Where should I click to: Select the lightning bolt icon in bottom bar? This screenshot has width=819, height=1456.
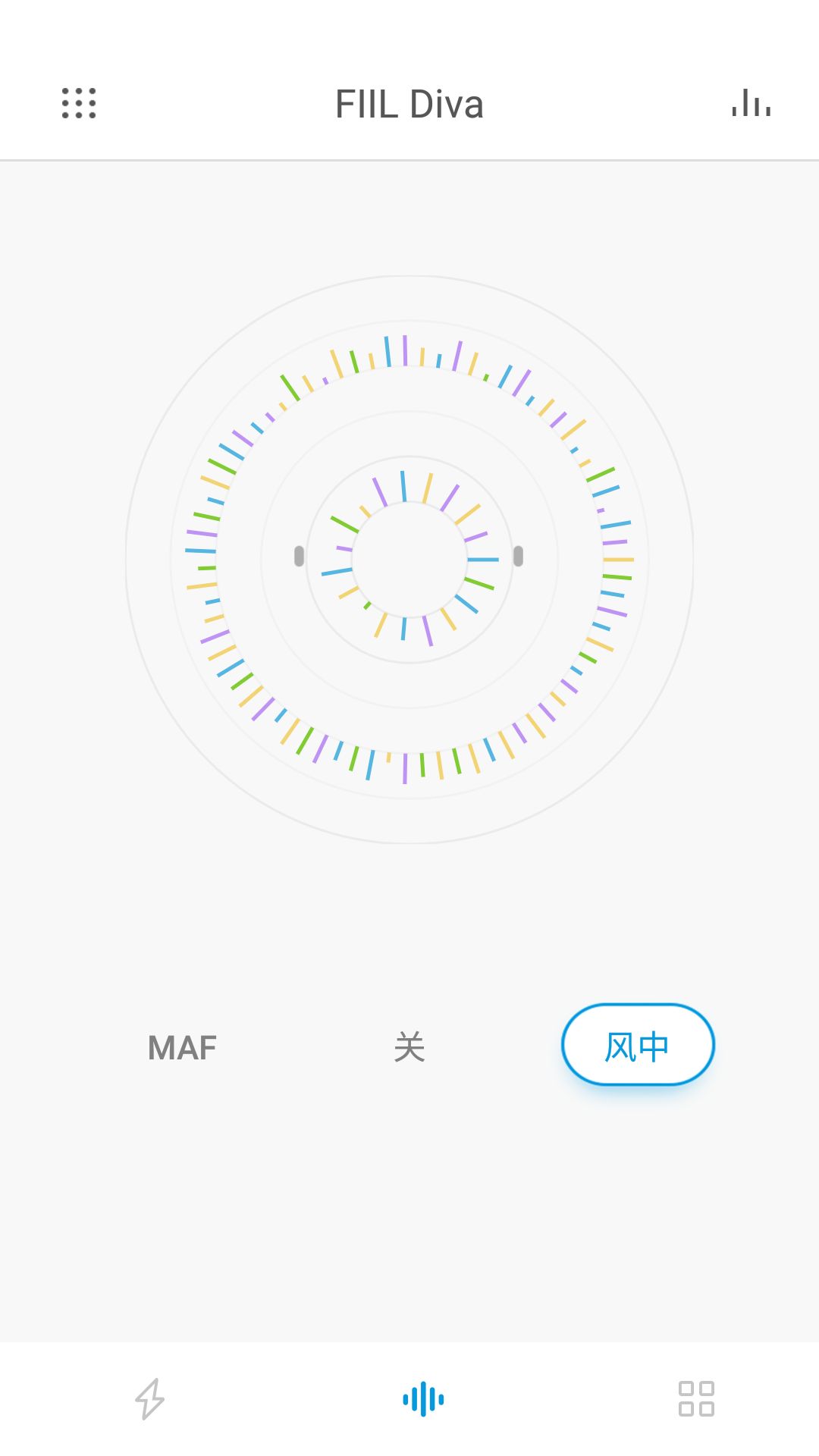(149, 1399)
